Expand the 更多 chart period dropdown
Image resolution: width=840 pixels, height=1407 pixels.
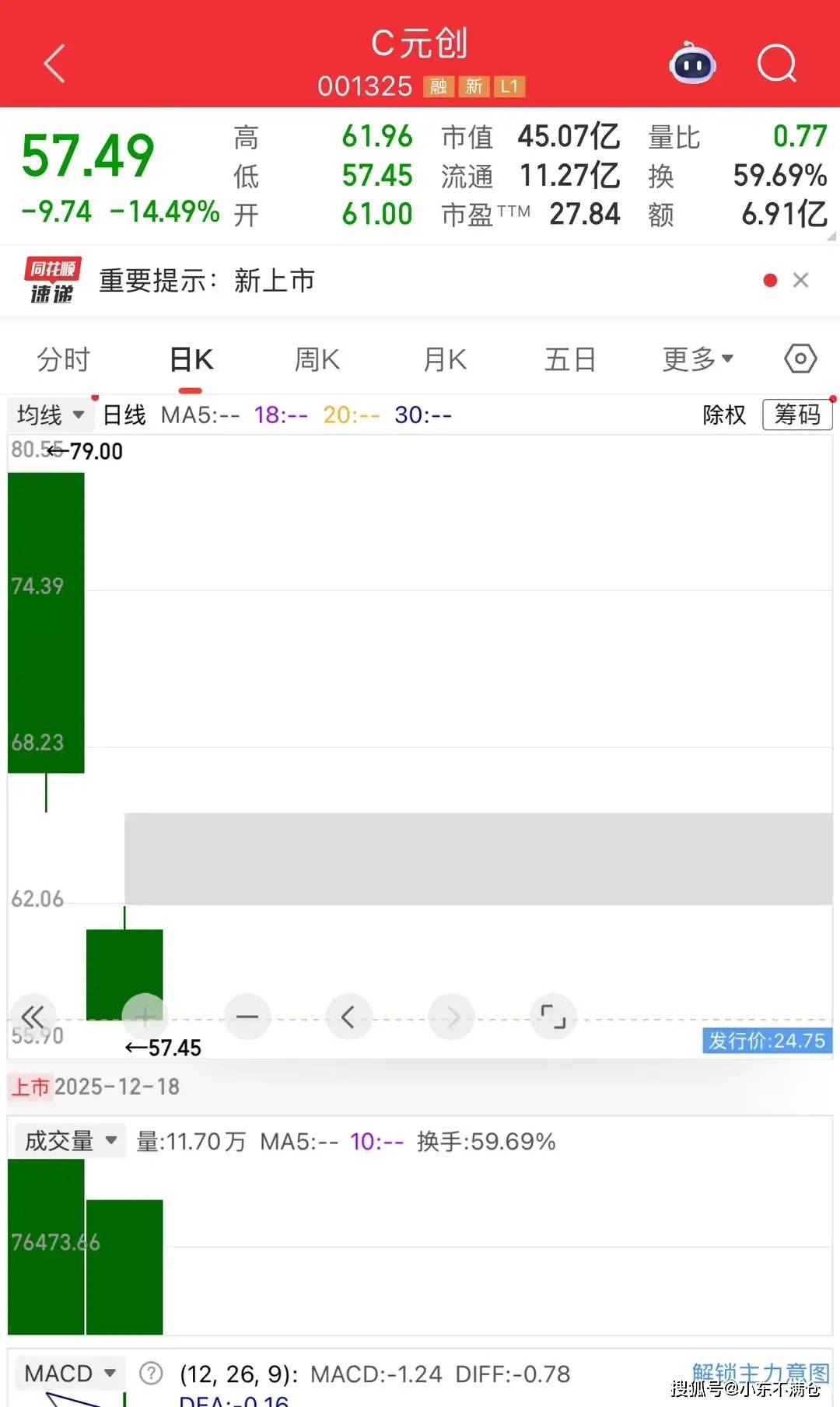(x=697, y=360)
